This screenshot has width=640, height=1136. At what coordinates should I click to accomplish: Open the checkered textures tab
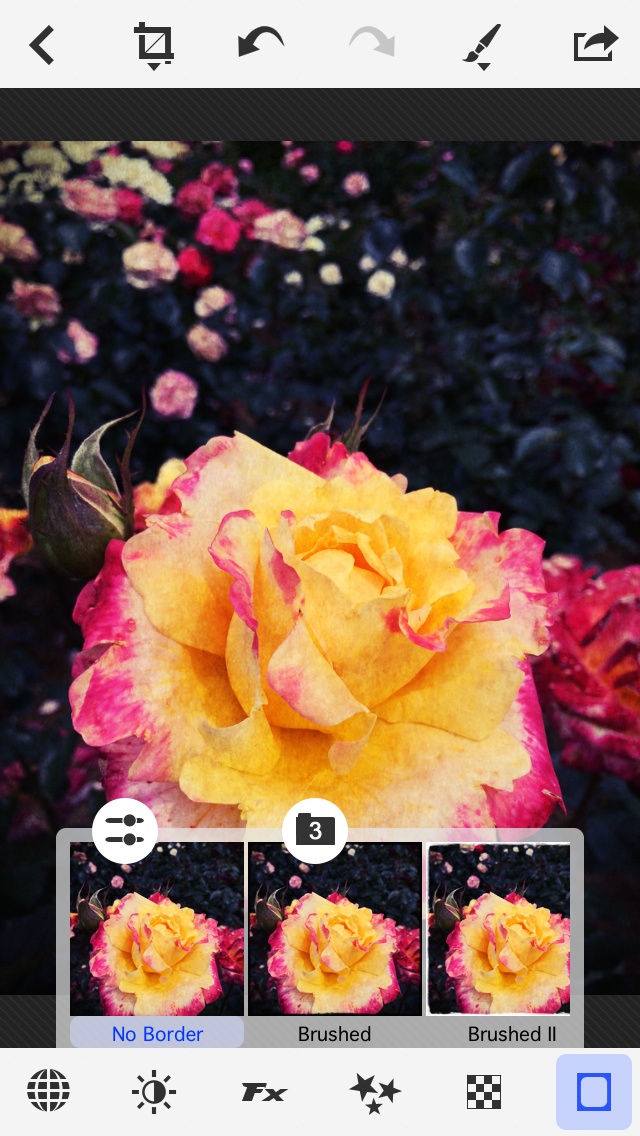[484, 1092]
